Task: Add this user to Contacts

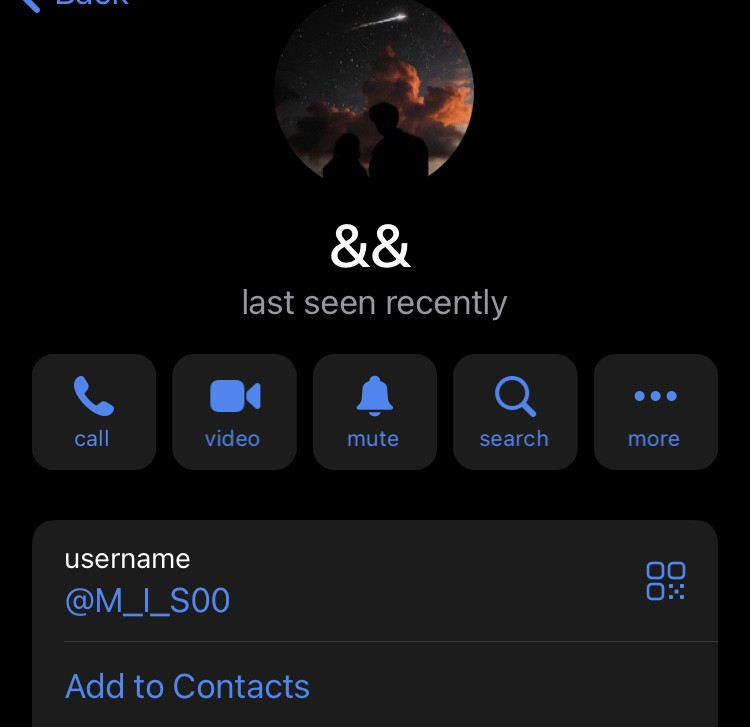Action: coord(187,687)
